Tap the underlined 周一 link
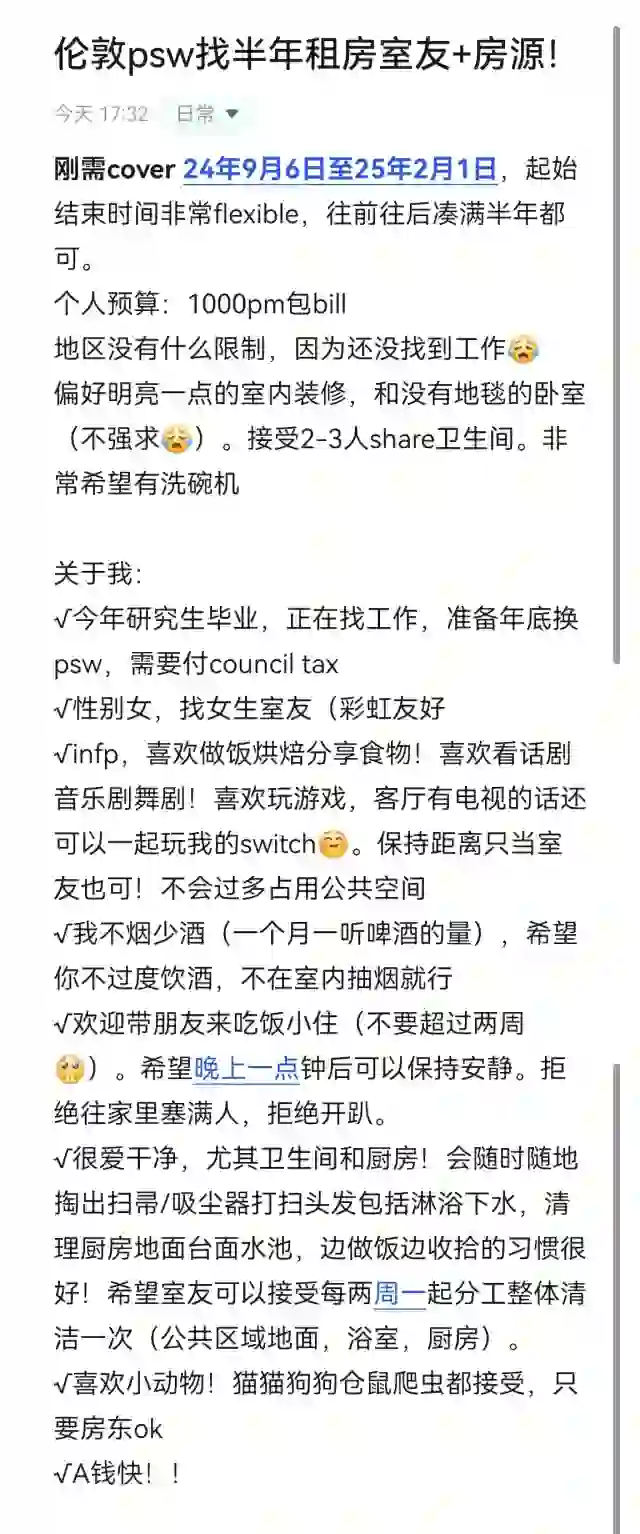 click(399, 1294)
